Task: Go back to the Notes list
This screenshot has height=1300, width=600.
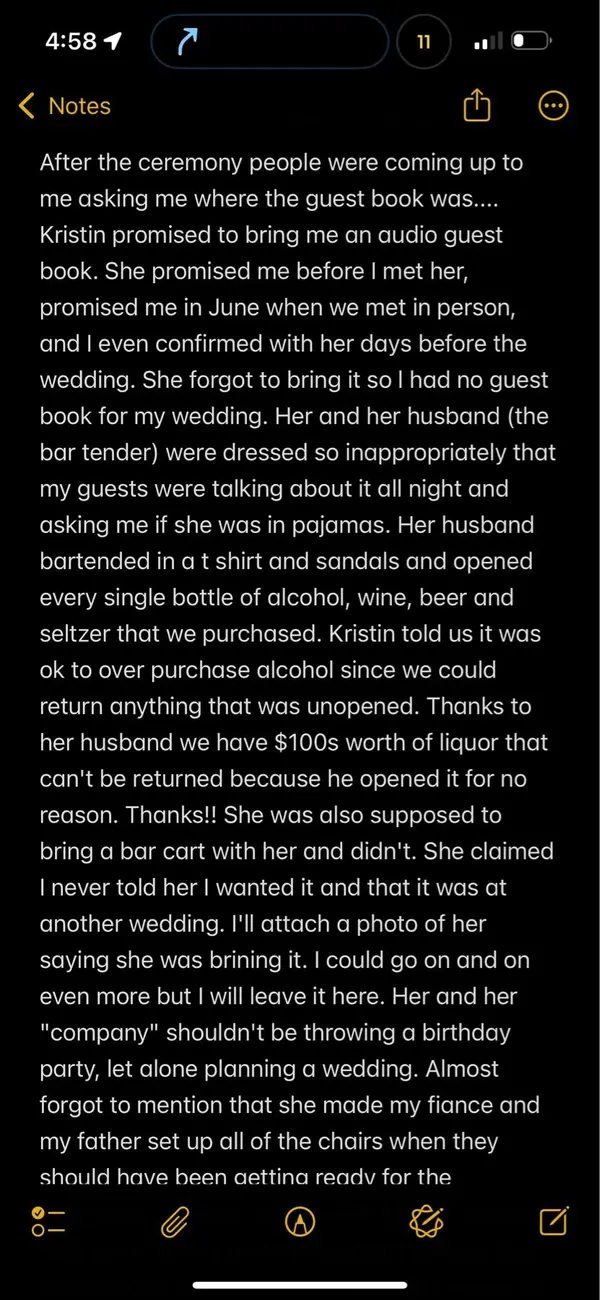Action: 65,106
